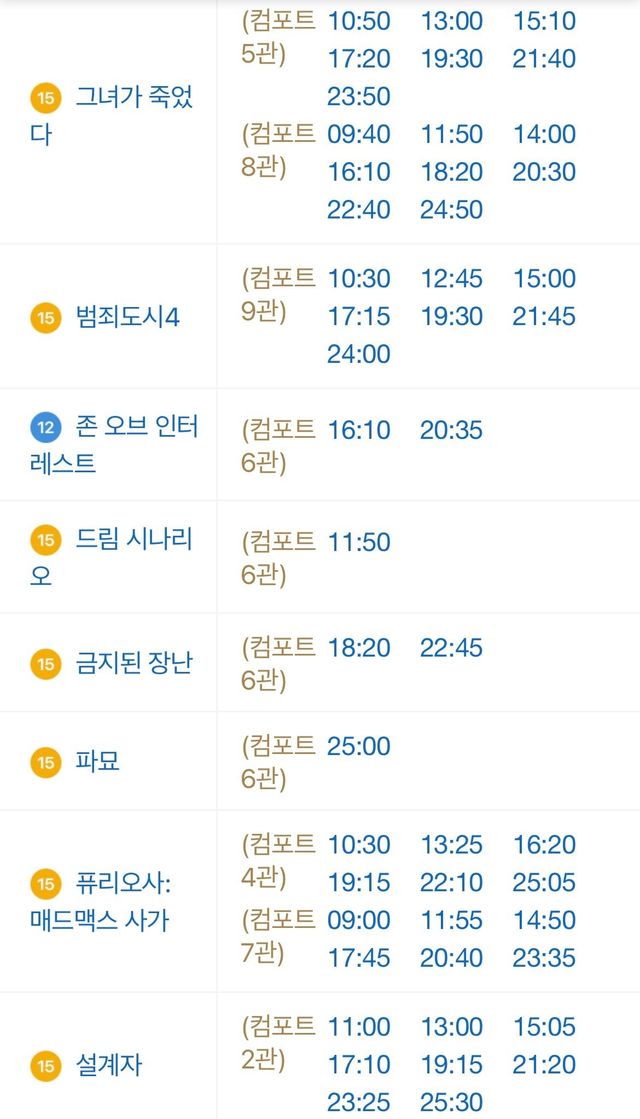The image size is (640, 1119).
Task: Pick the 13:25 showing of 퓨리오사
Action: (451, 844)
